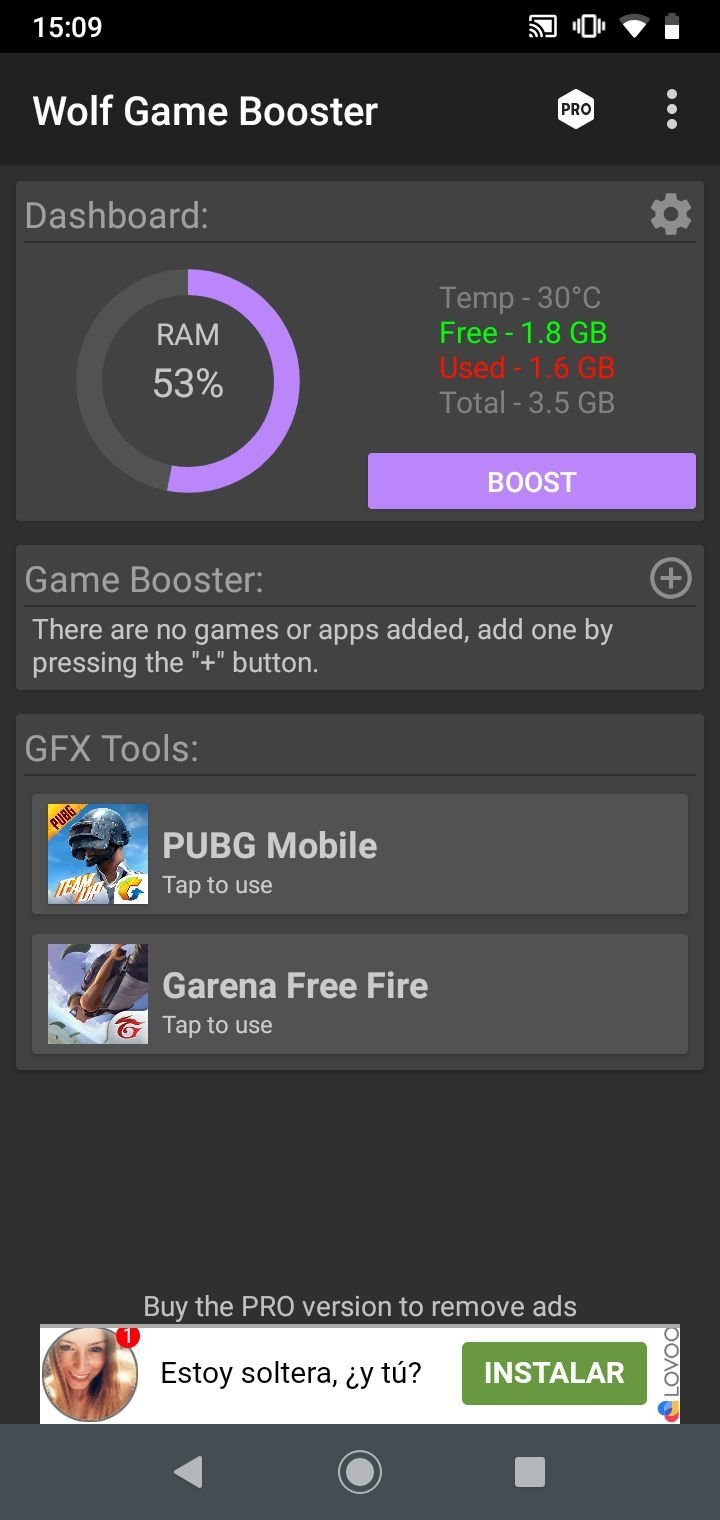The height and width of the screenshot is (1520, 720).
Task: Open the PRO version badge
Action: 576,109
